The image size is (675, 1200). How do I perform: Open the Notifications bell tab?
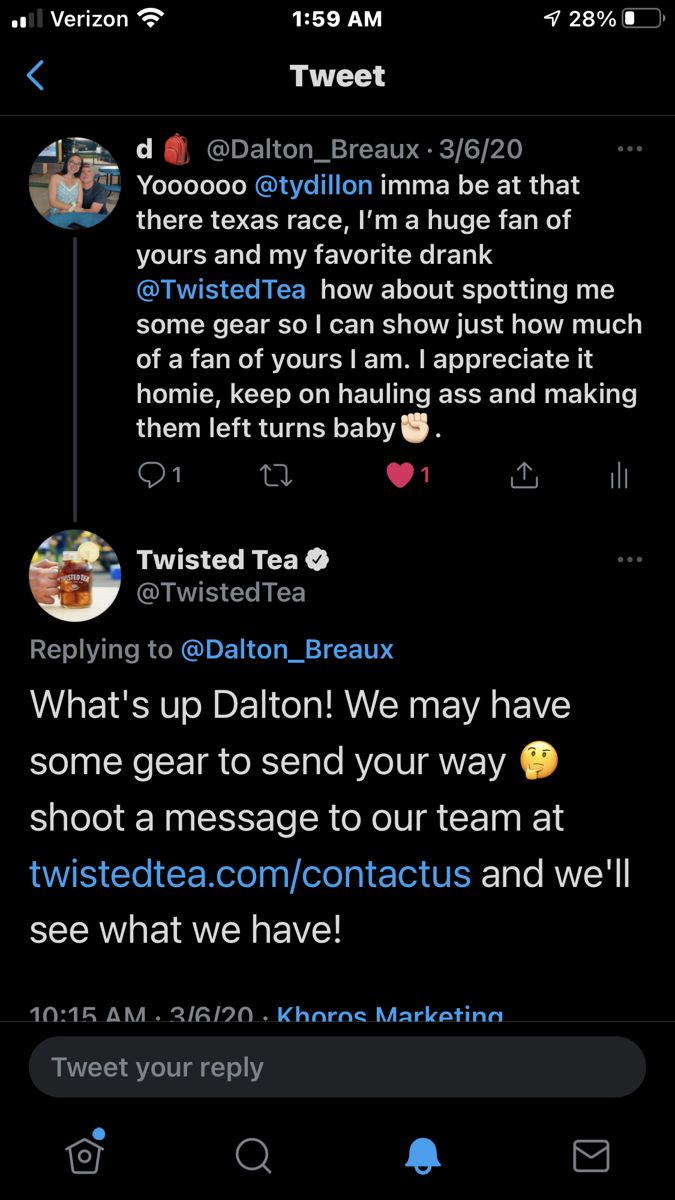pyautogui.click(x=422, y=1156)
